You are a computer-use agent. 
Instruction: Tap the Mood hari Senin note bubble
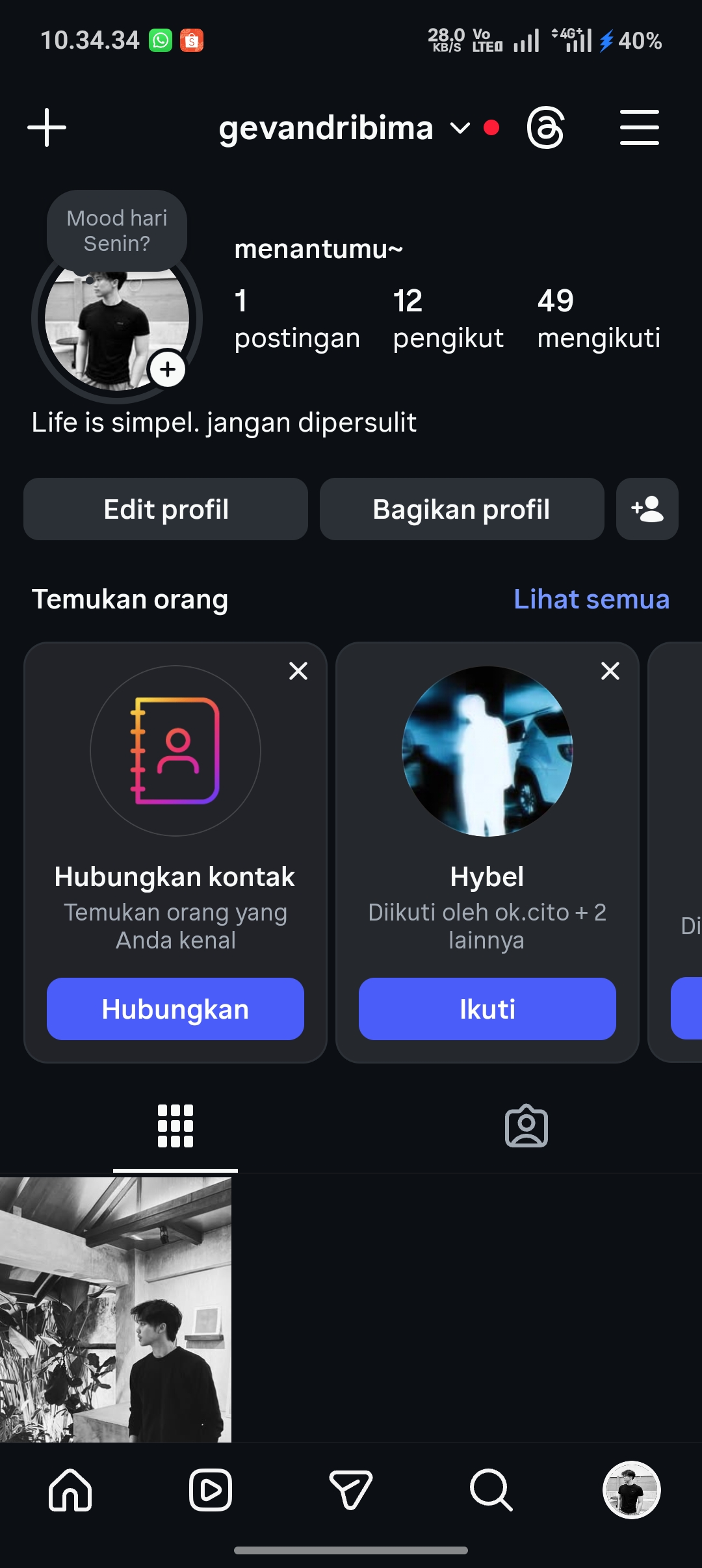click(117, 231)
